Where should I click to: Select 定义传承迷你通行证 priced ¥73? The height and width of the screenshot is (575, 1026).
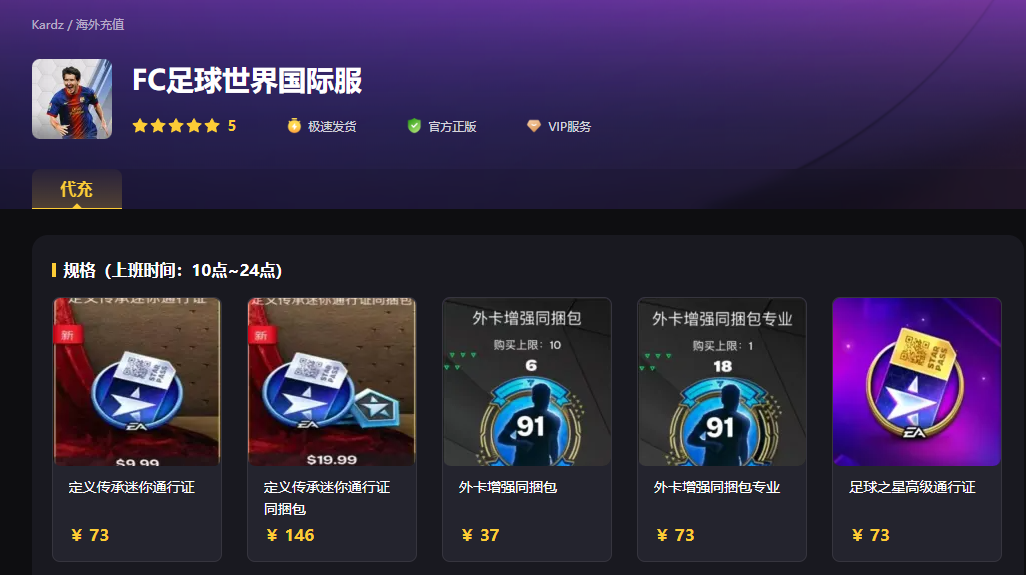(137, 428)
